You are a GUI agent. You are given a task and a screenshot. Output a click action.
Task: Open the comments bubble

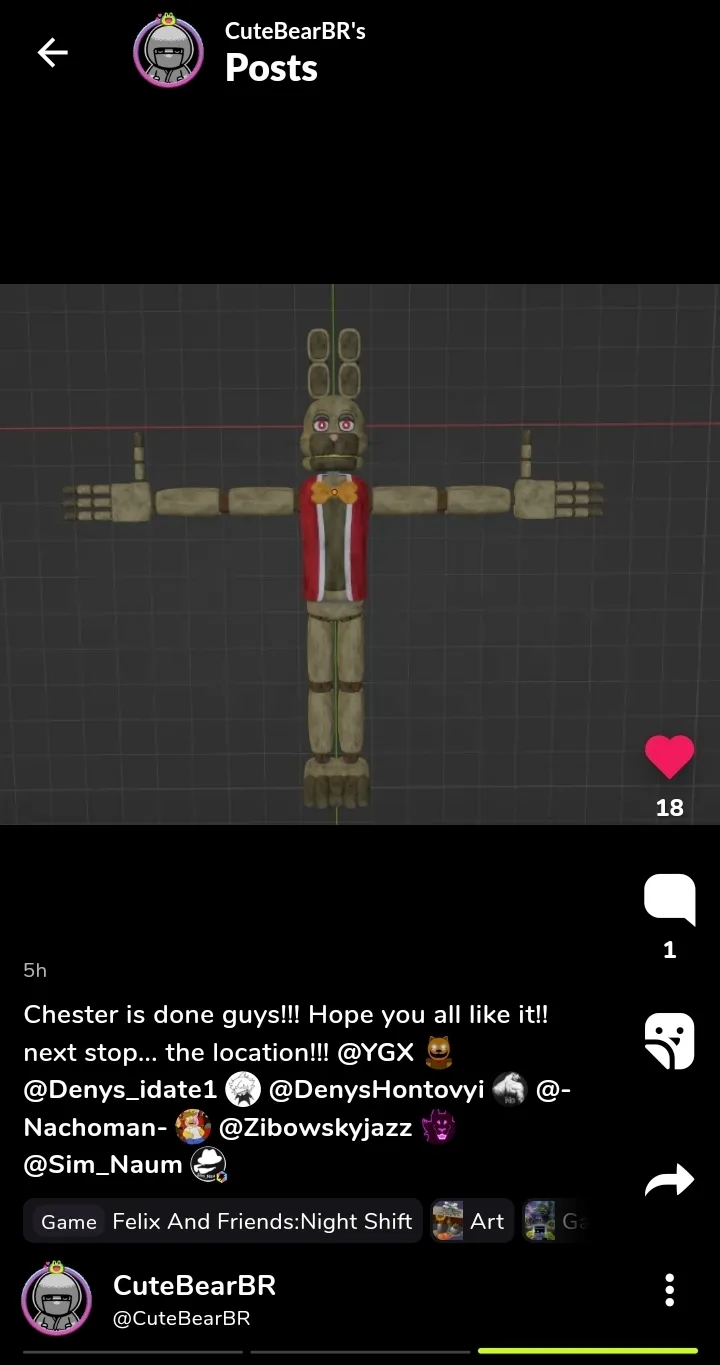point(669,900)
